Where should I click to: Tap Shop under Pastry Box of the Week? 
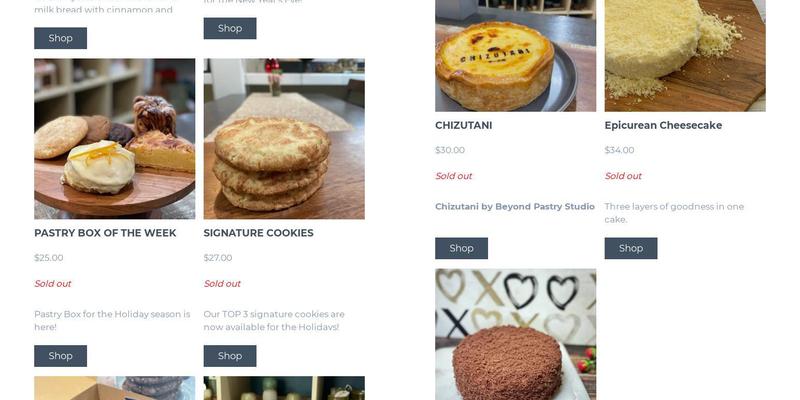(x=60, y=356)
